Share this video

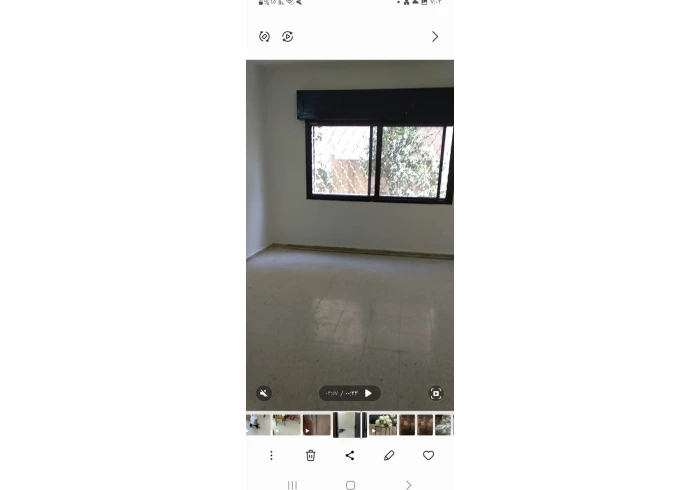pos(350,455)
